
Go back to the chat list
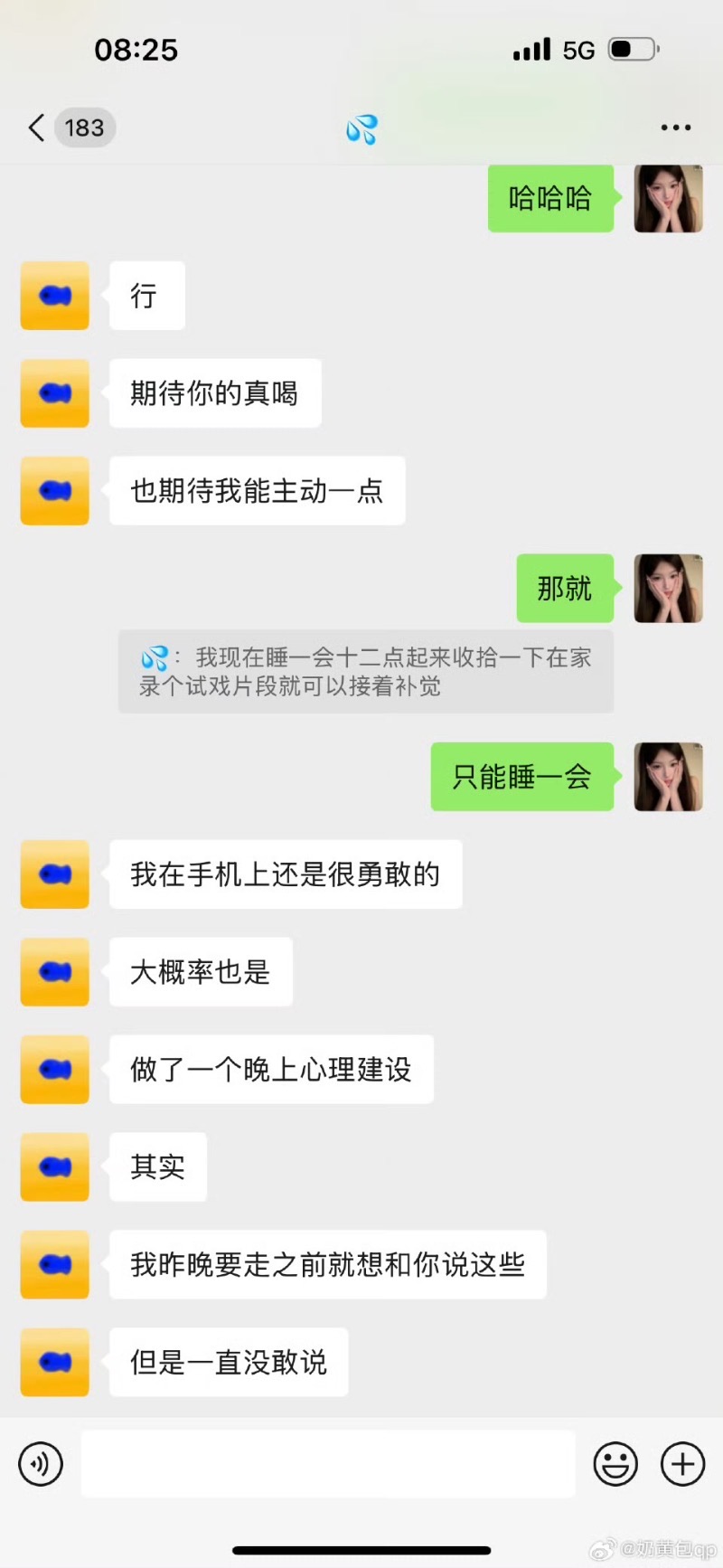(37, 128)
